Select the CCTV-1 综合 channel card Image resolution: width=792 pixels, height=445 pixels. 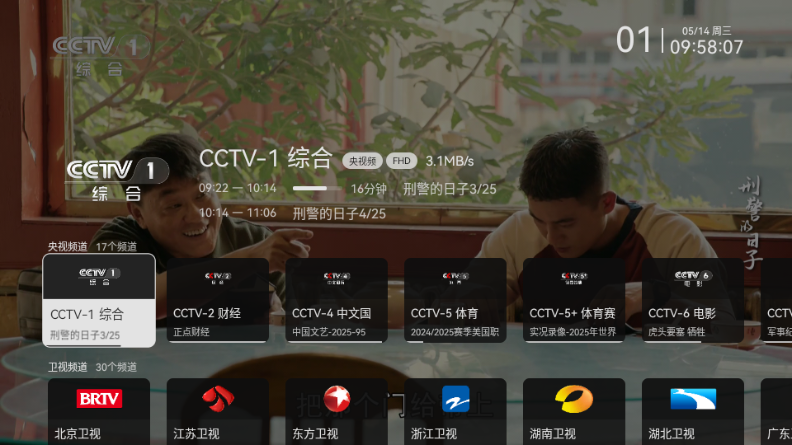(x=99, y=300)
